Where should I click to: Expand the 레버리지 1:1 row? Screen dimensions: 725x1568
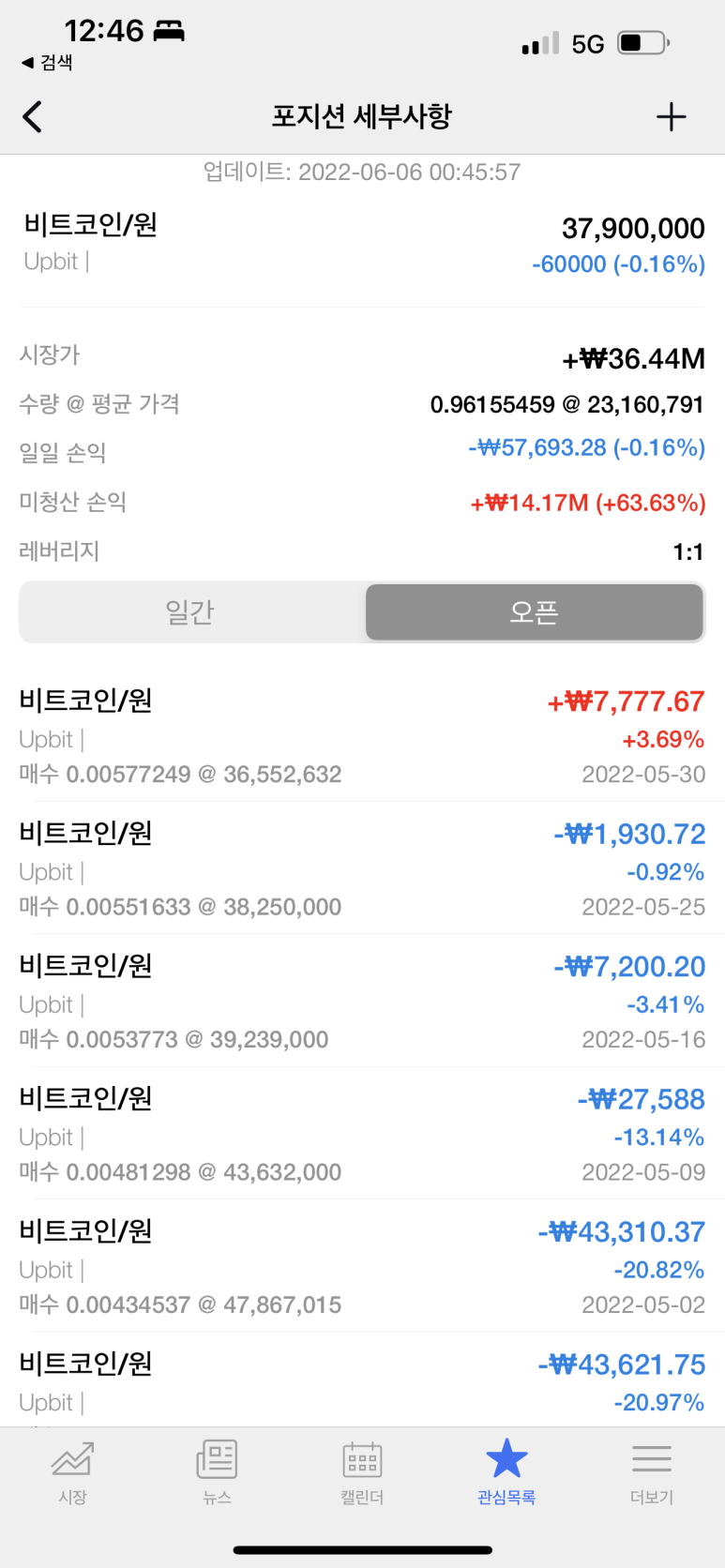point(362,551)
